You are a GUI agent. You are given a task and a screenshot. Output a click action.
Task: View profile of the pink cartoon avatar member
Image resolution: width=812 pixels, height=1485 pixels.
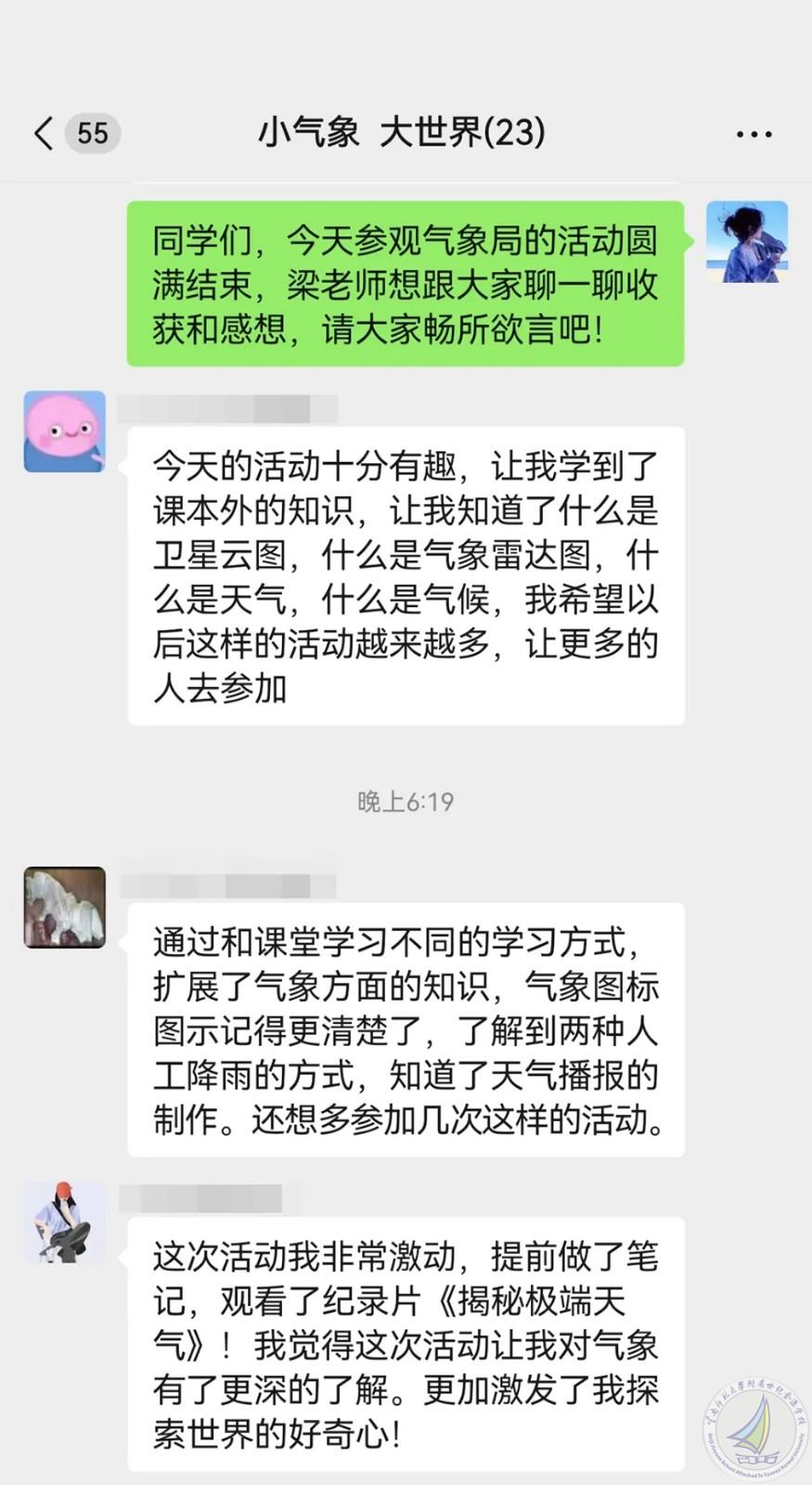(64, 432)
